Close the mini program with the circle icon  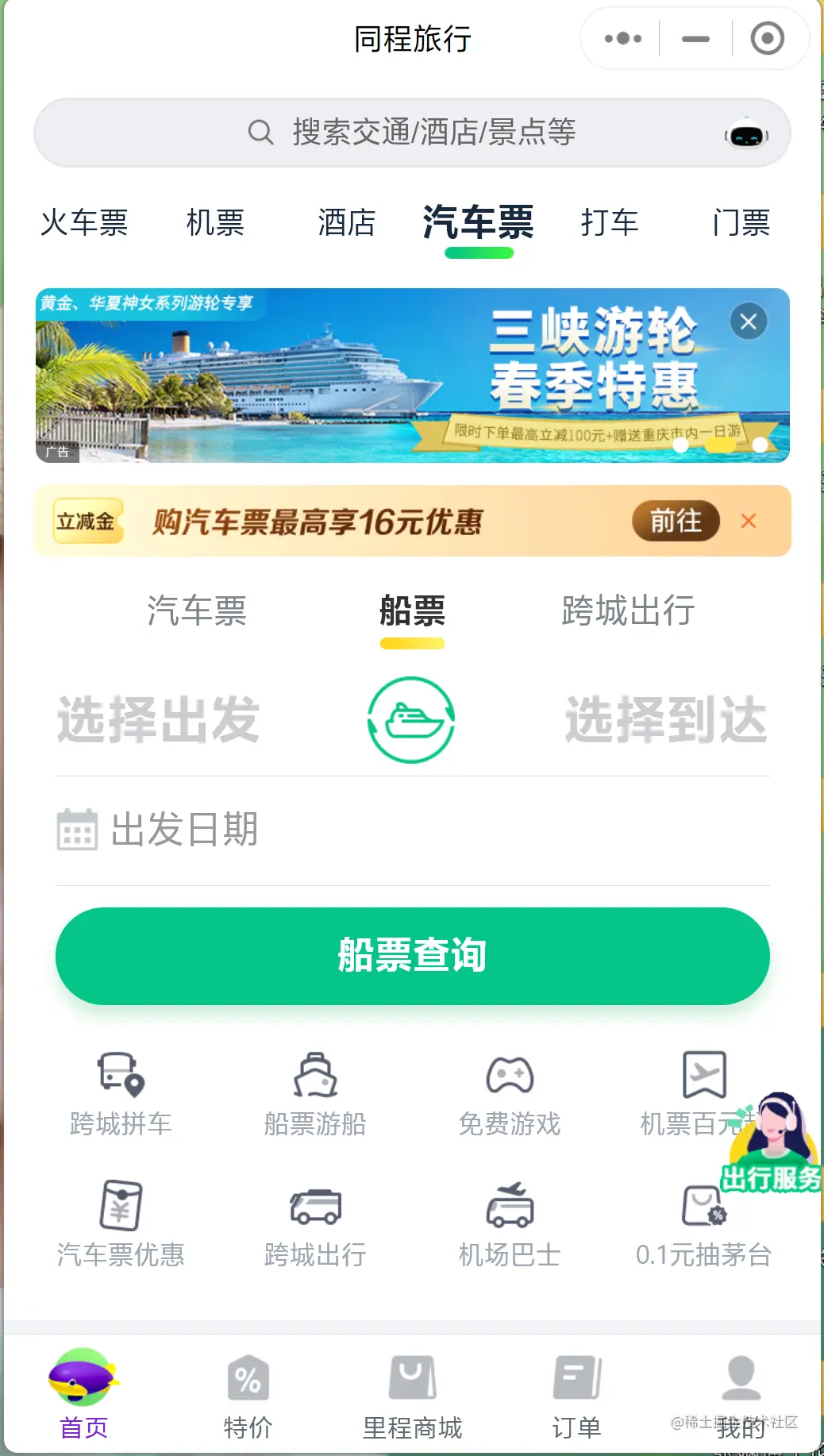(767, 38)
